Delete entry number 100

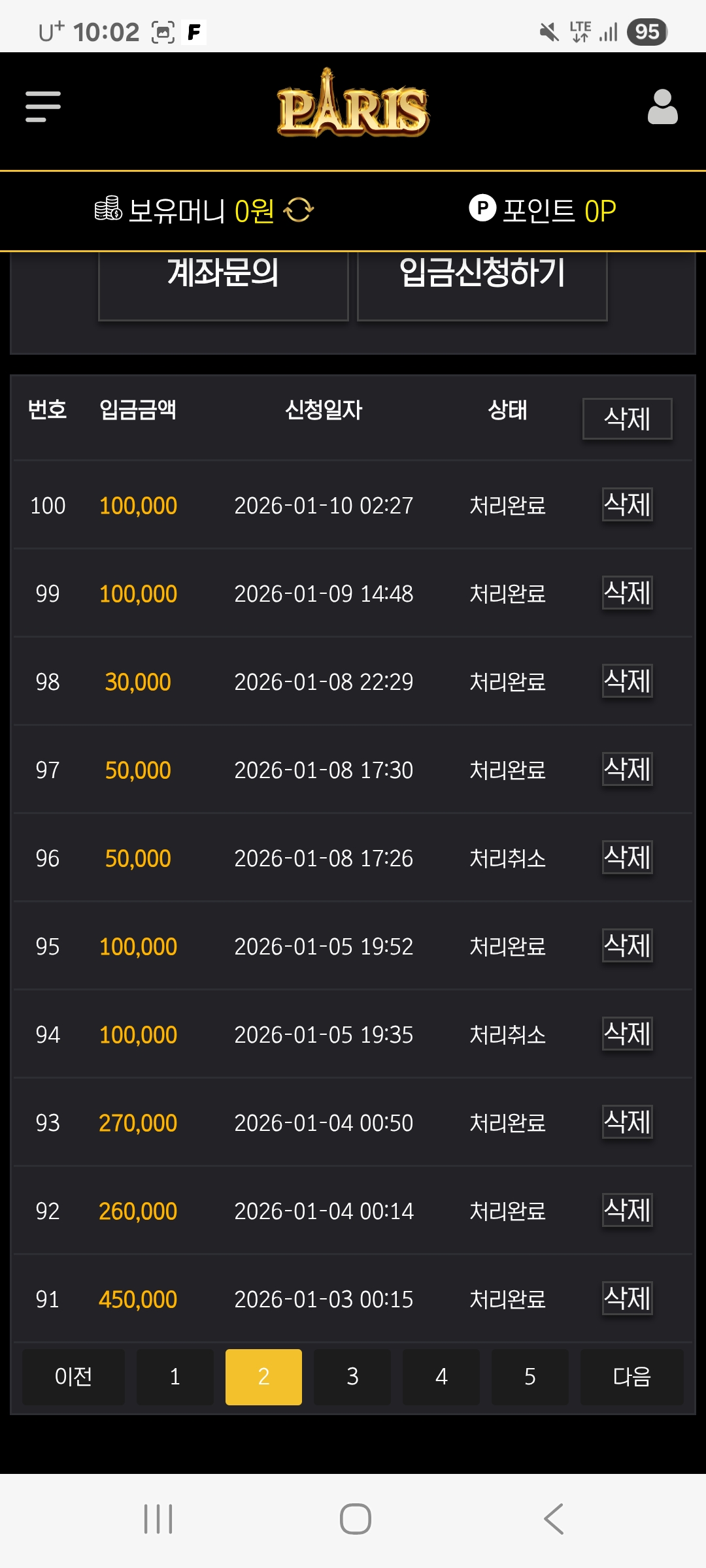pyautogui.click(x=627, y=505)
